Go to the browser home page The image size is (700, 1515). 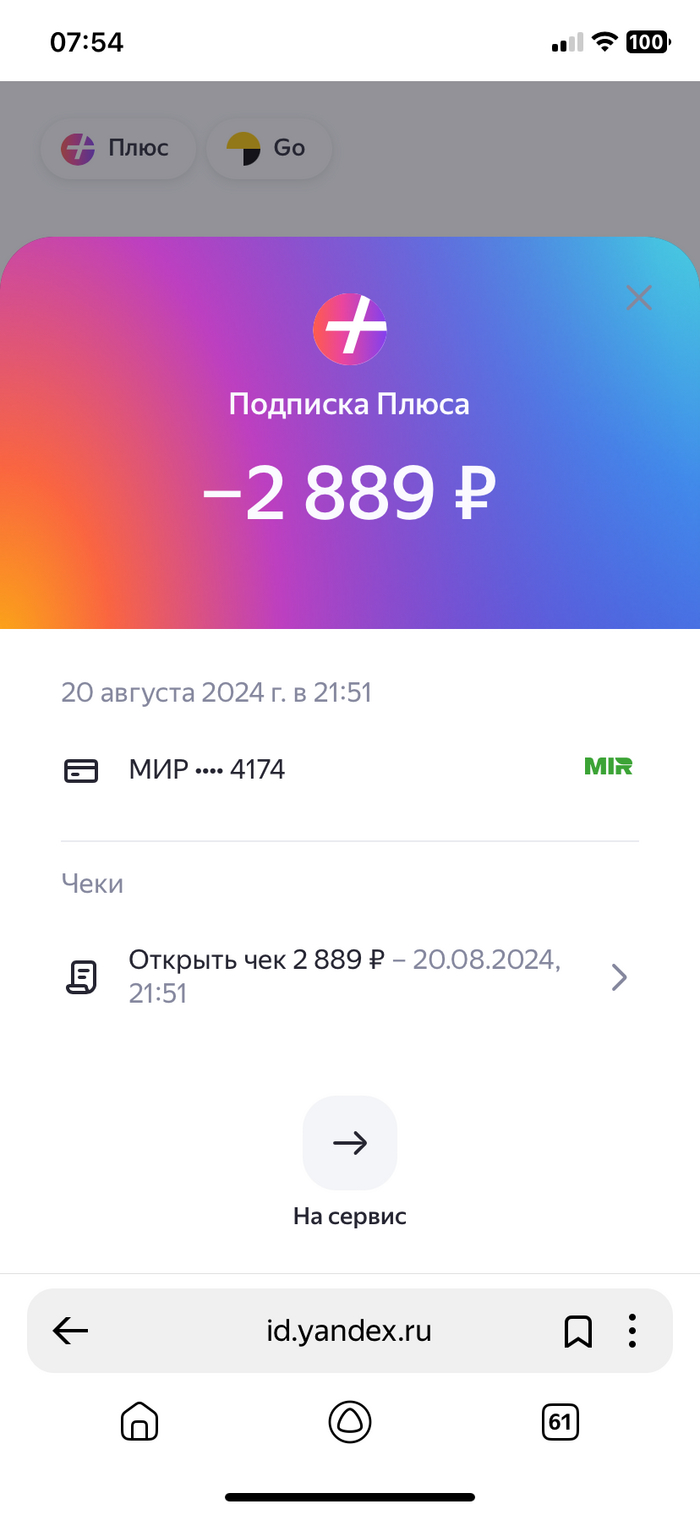coord(139,1421)
